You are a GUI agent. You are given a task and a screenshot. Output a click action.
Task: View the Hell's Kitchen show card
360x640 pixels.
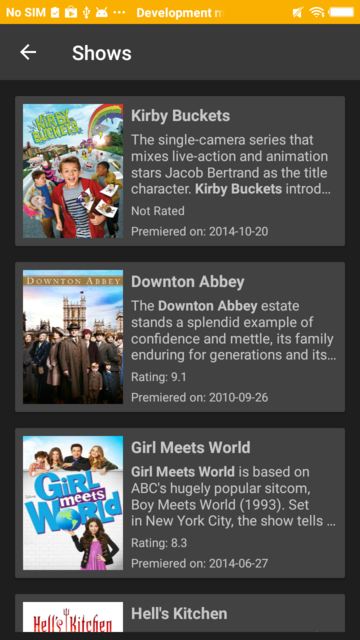click(180, 613)
